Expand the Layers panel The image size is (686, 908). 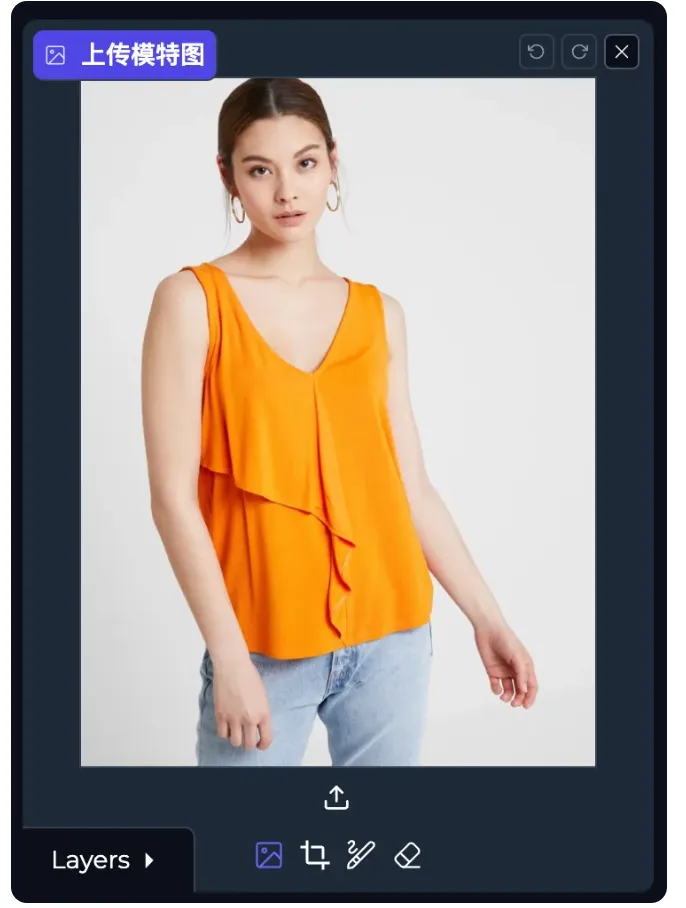tap(103, 860)
